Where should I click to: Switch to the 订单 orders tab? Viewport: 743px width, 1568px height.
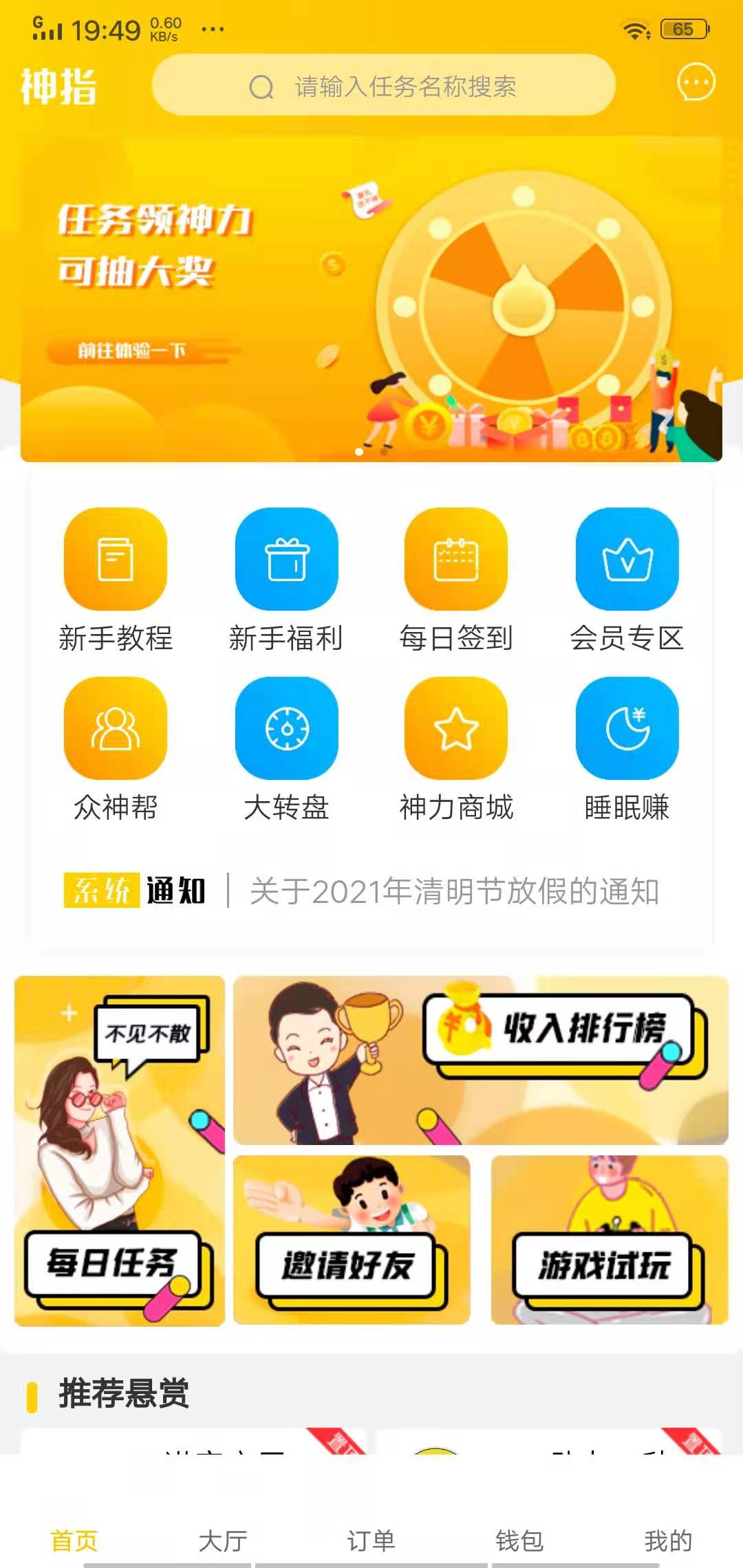pos(371,1540)
